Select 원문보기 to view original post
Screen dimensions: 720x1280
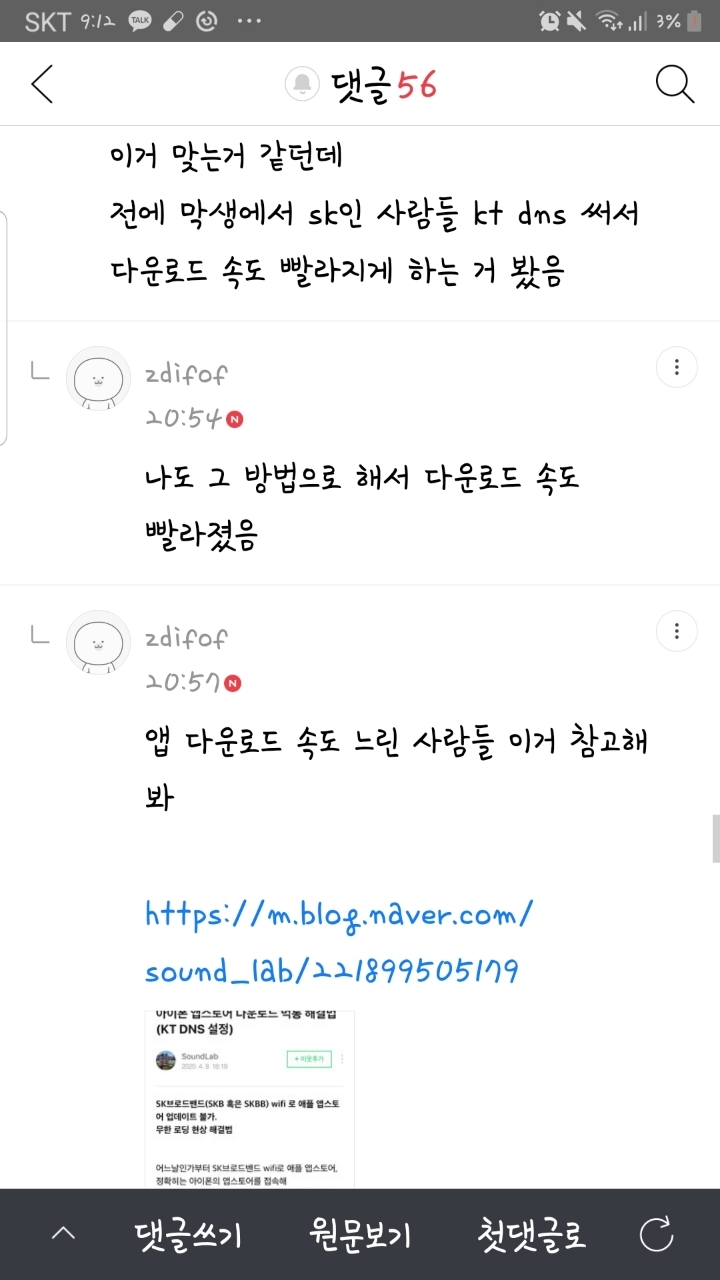coord(360,1235)
